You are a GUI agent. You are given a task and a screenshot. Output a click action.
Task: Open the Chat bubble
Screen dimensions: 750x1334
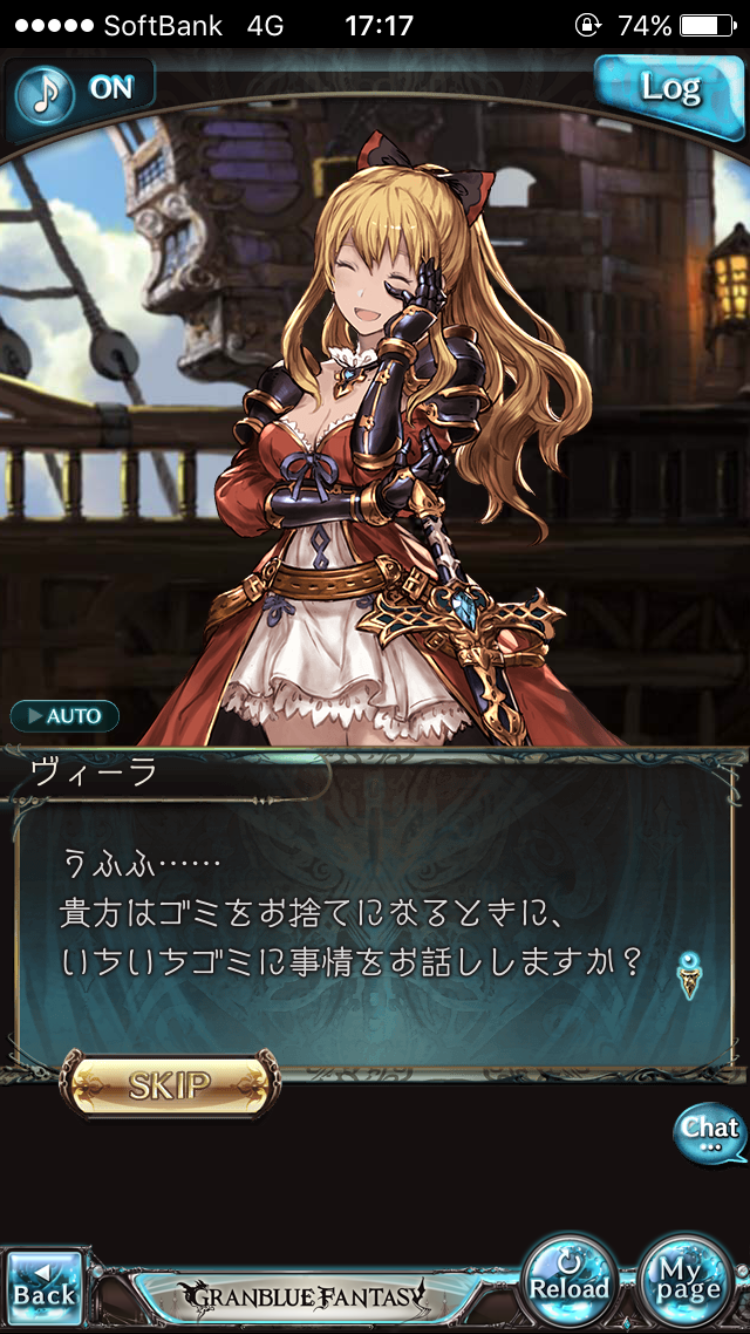coord(709,1131)
